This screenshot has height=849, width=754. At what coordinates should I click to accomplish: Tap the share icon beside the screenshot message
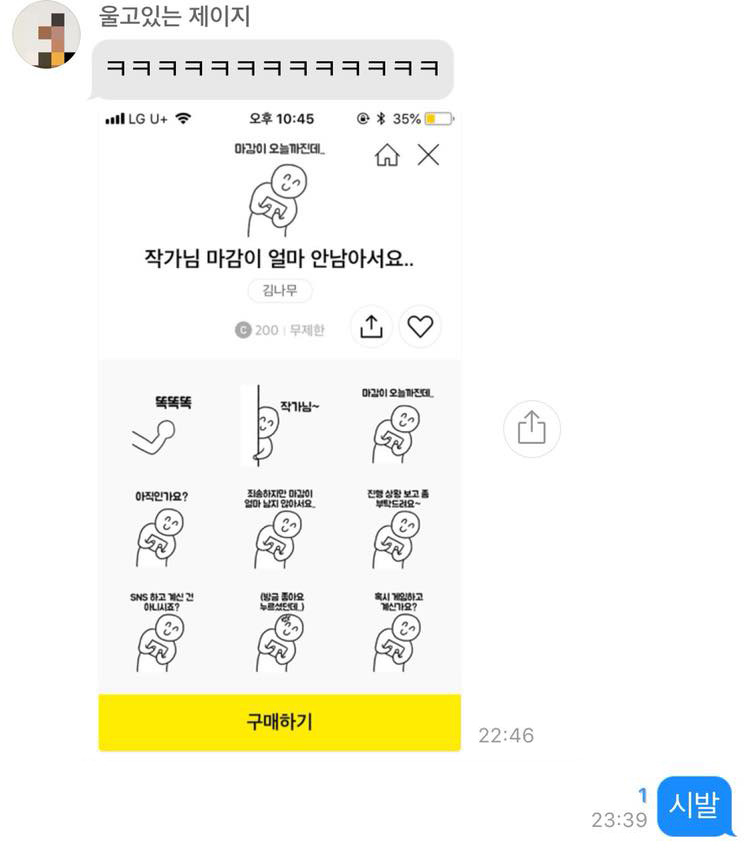531,428
